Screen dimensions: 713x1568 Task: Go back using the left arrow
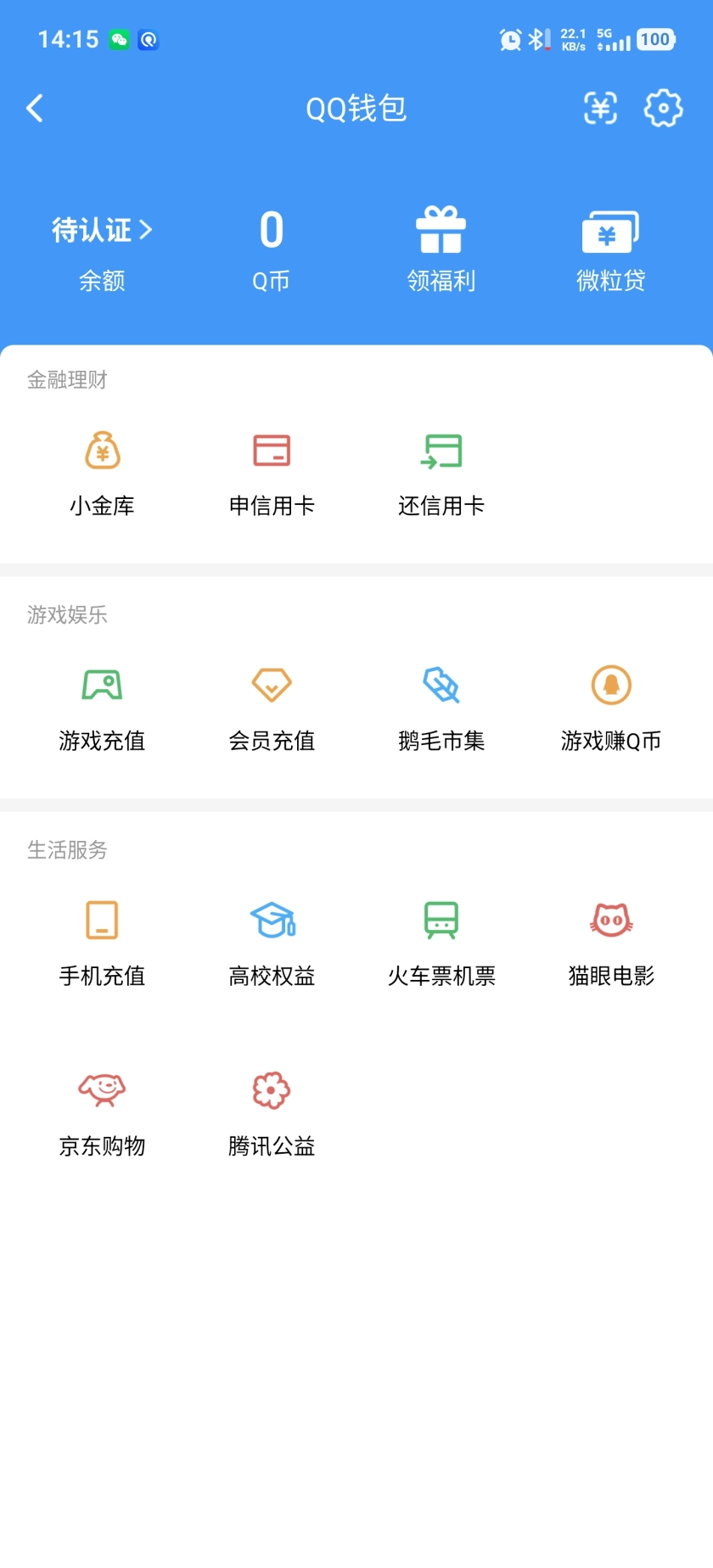[x=34, y=109]
